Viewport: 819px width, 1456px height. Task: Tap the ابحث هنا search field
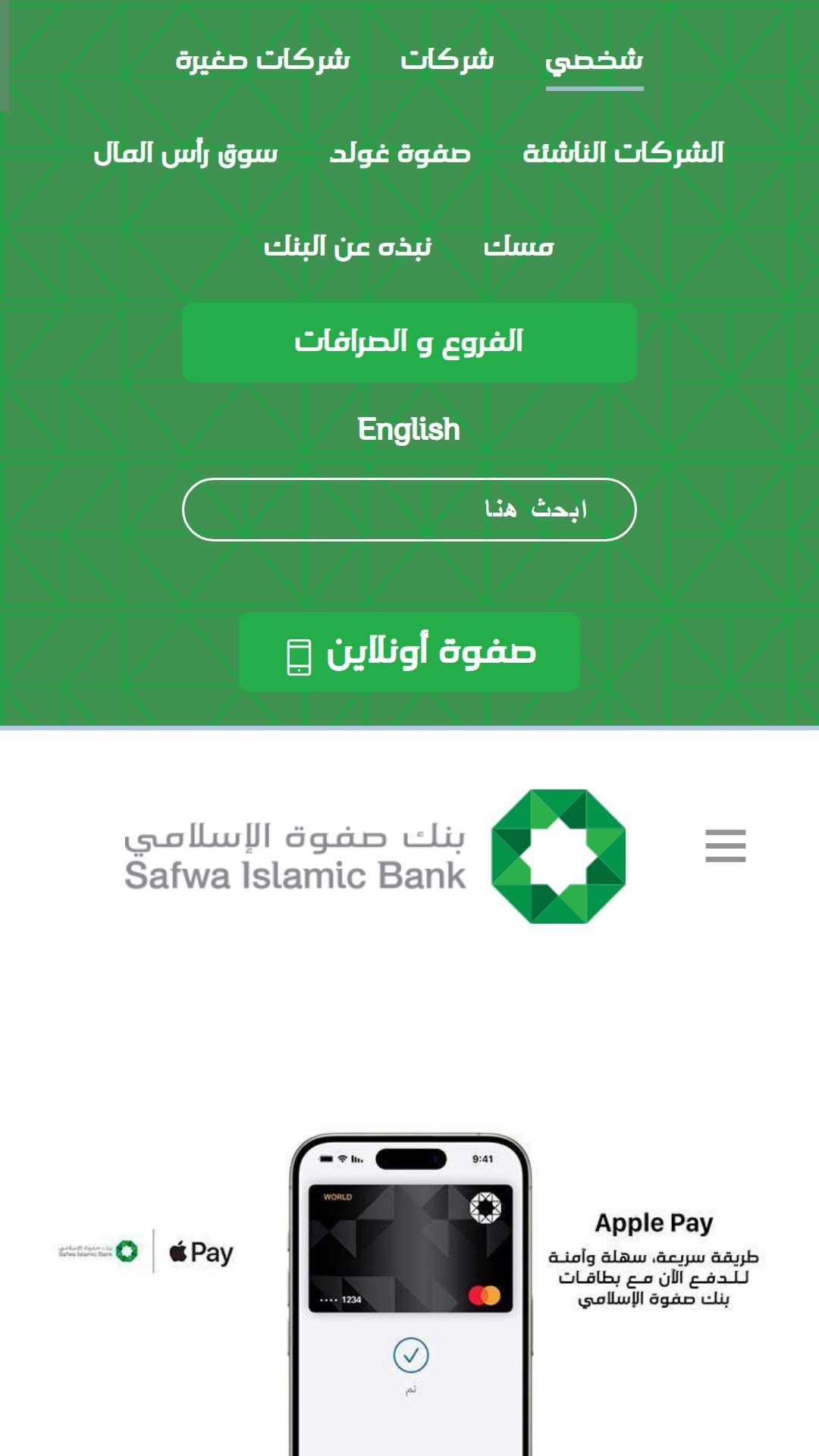(x=409, y=510)
